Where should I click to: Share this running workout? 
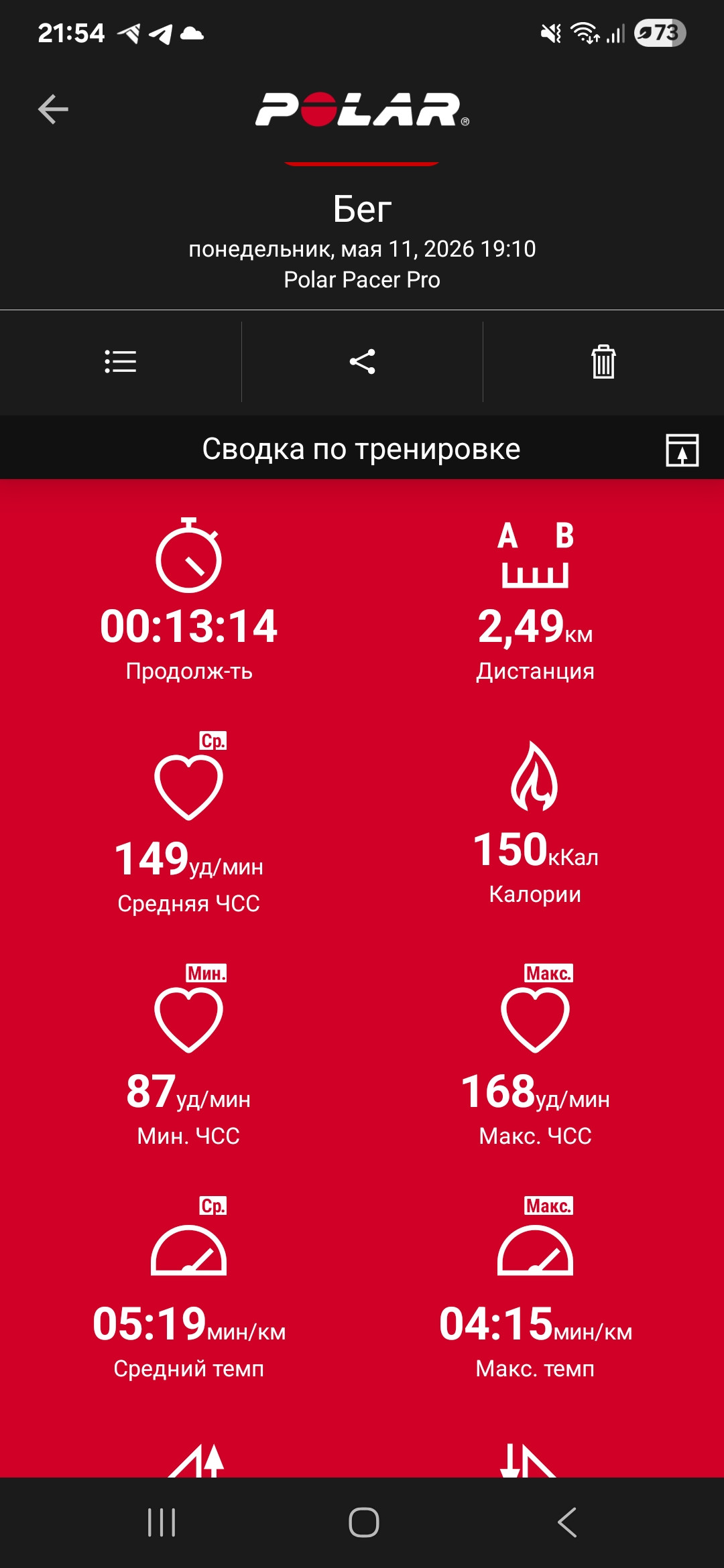[362, 362]
